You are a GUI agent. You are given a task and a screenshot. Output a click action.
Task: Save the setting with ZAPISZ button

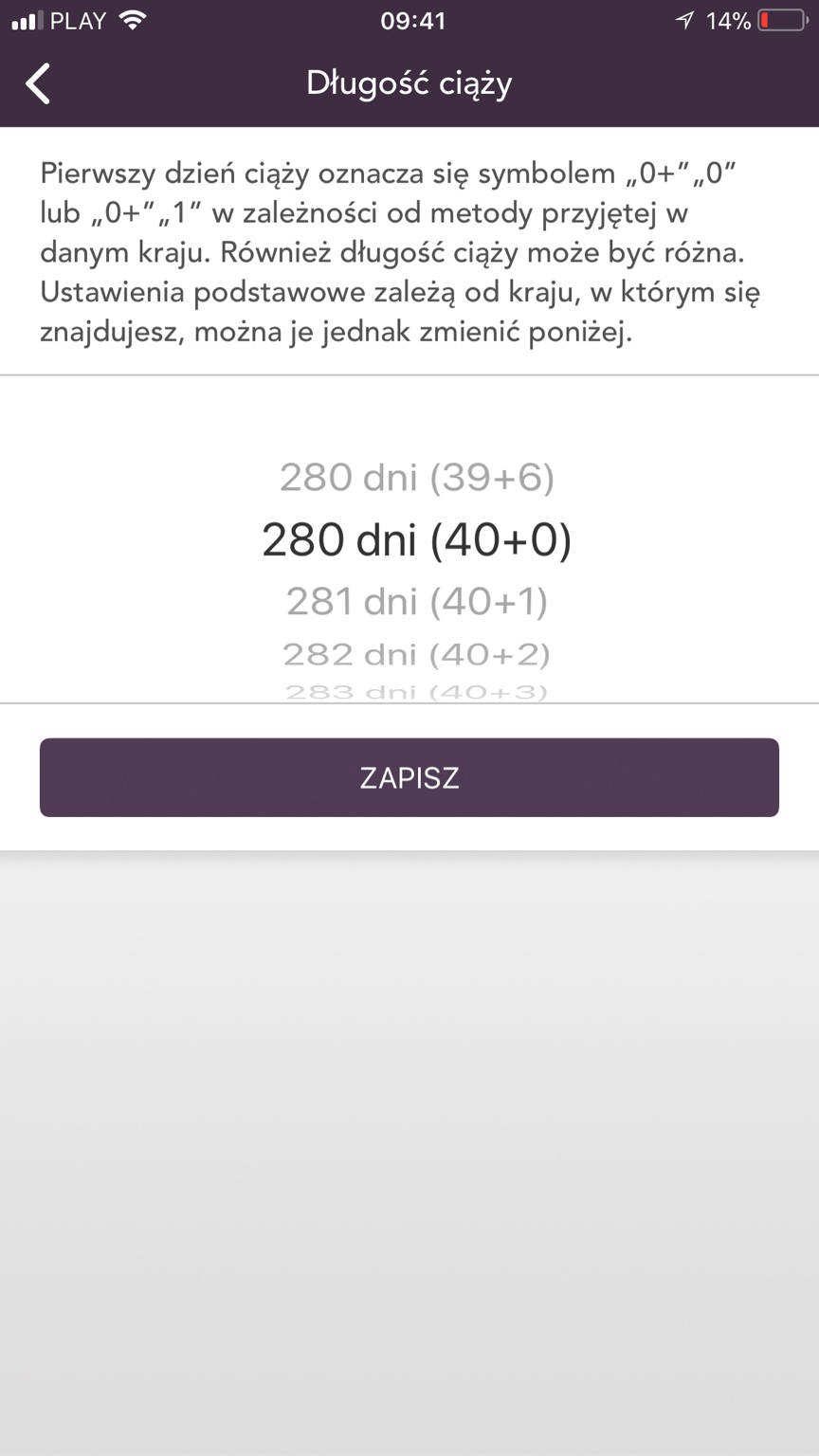409,777
